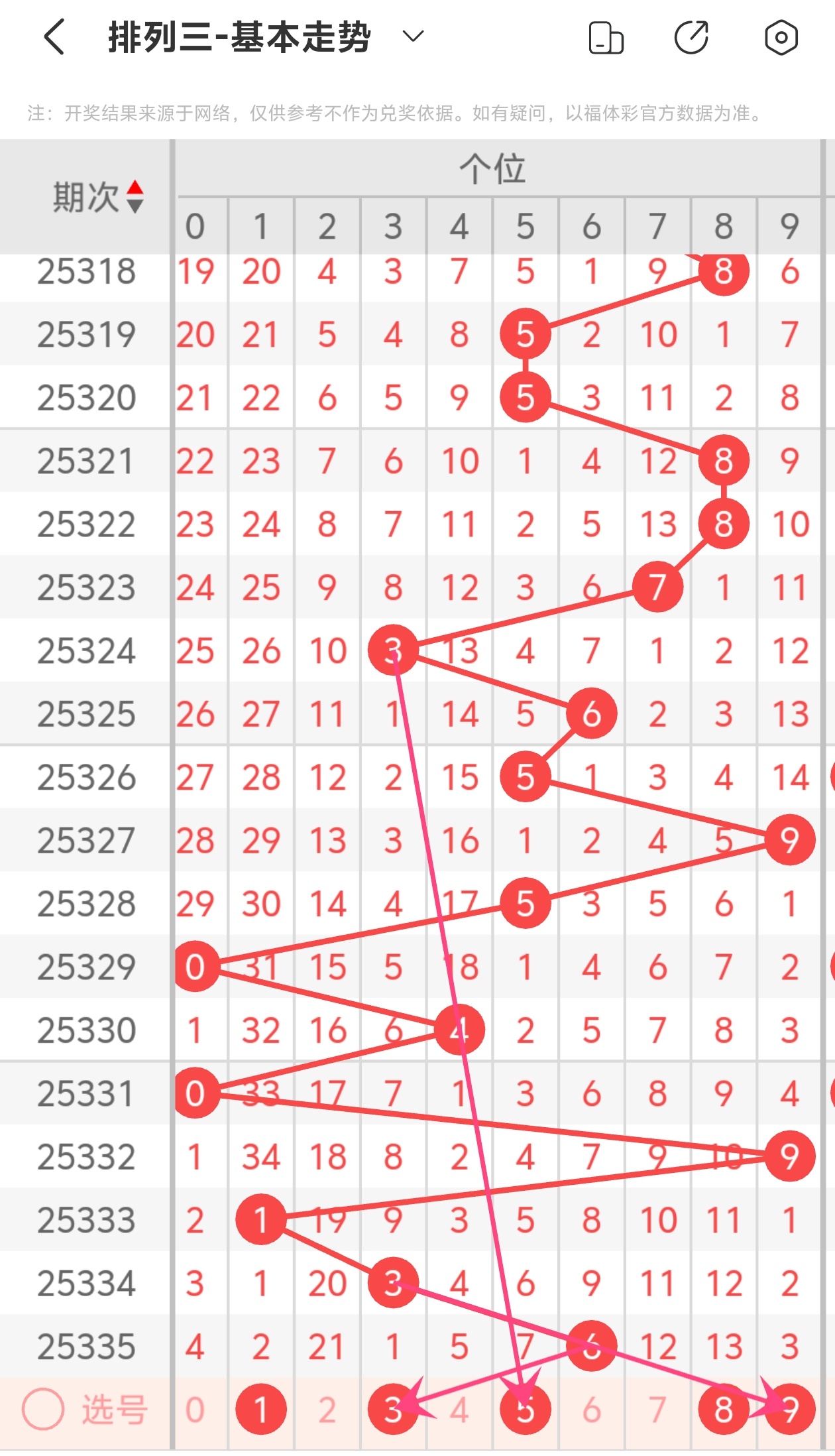Deselect number 1 in the 选号 row
835x1456 pixels.
(261, 1410)
